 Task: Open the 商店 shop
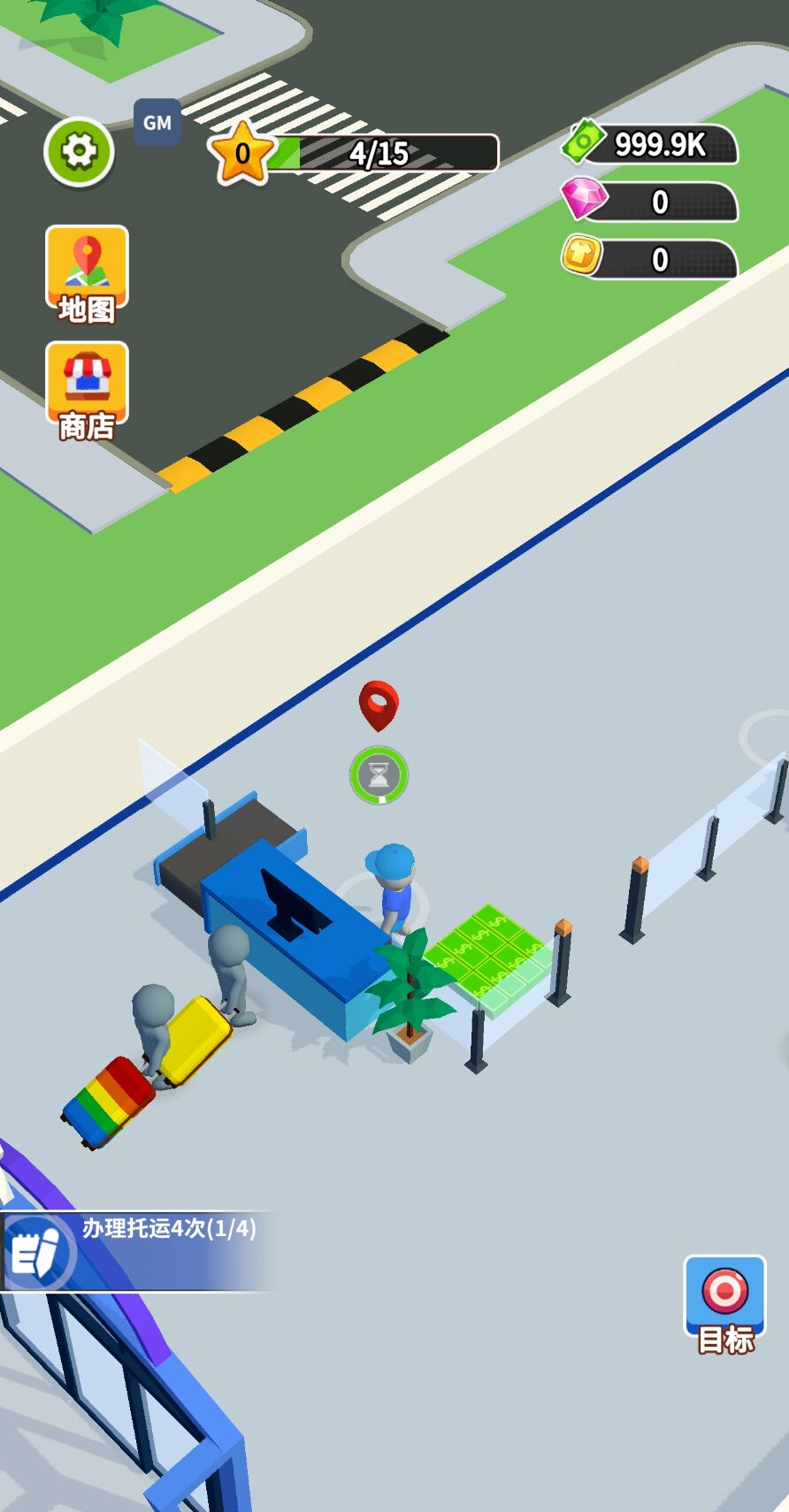[x=87, y=391]
